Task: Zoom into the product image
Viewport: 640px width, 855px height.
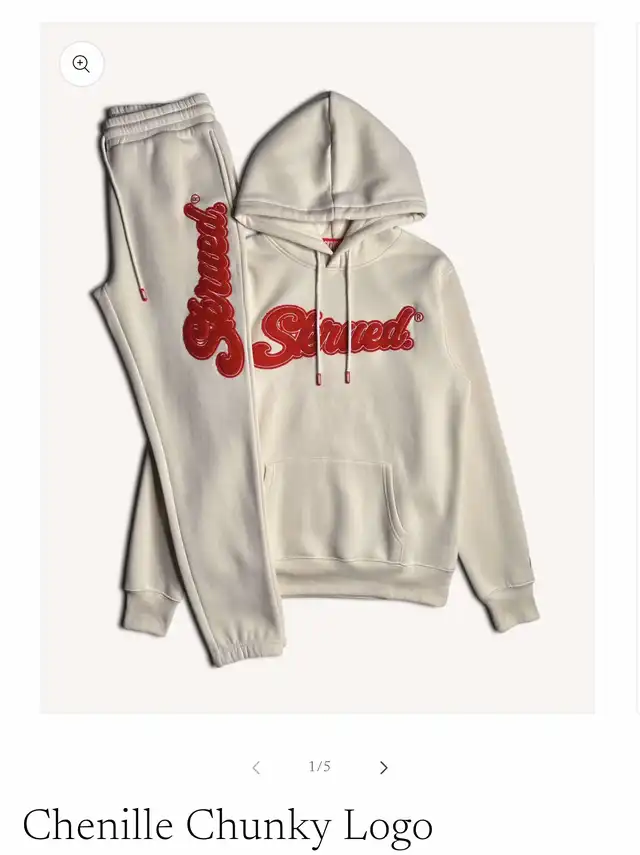Action: tap(82, 64)
